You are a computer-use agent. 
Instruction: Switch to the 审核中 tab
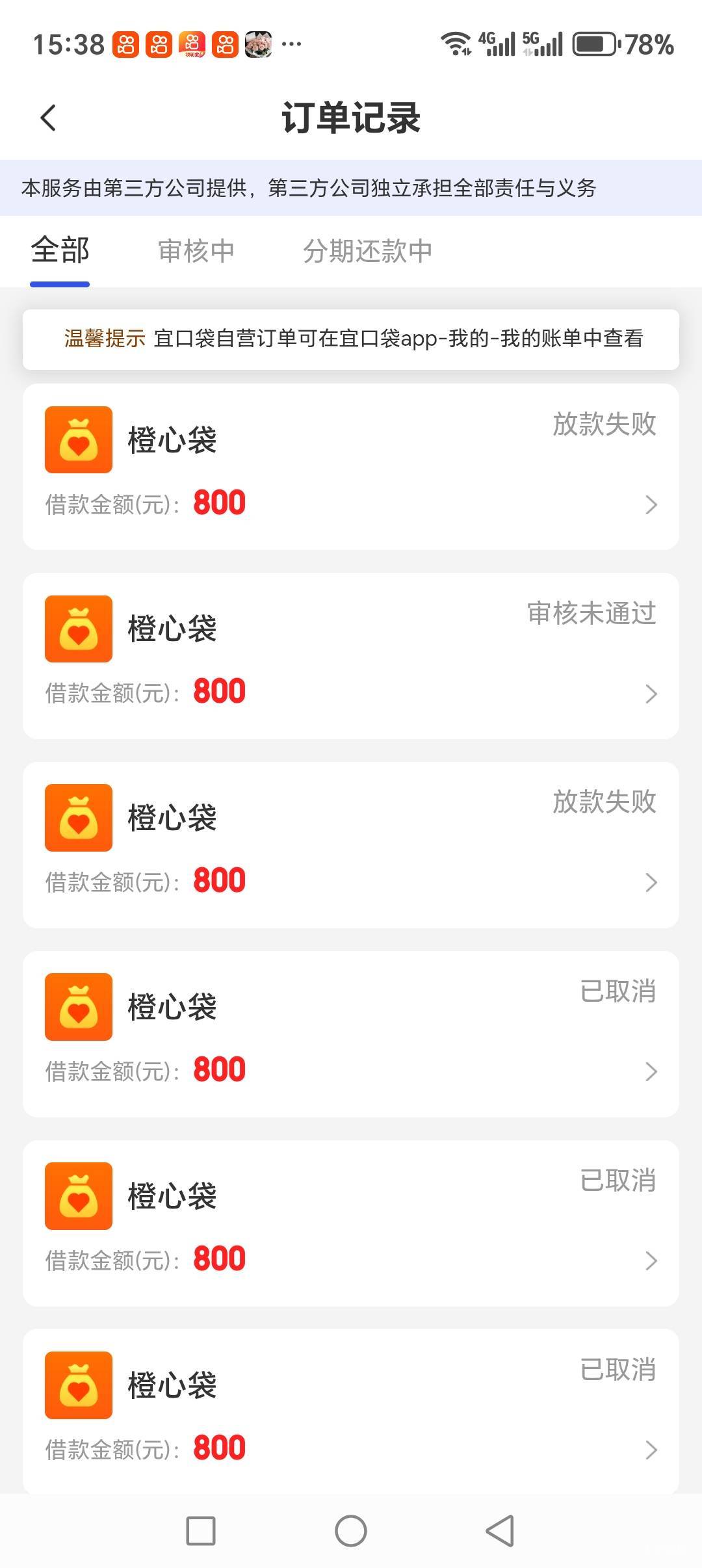pyautogui.click(x=196, y=251)
